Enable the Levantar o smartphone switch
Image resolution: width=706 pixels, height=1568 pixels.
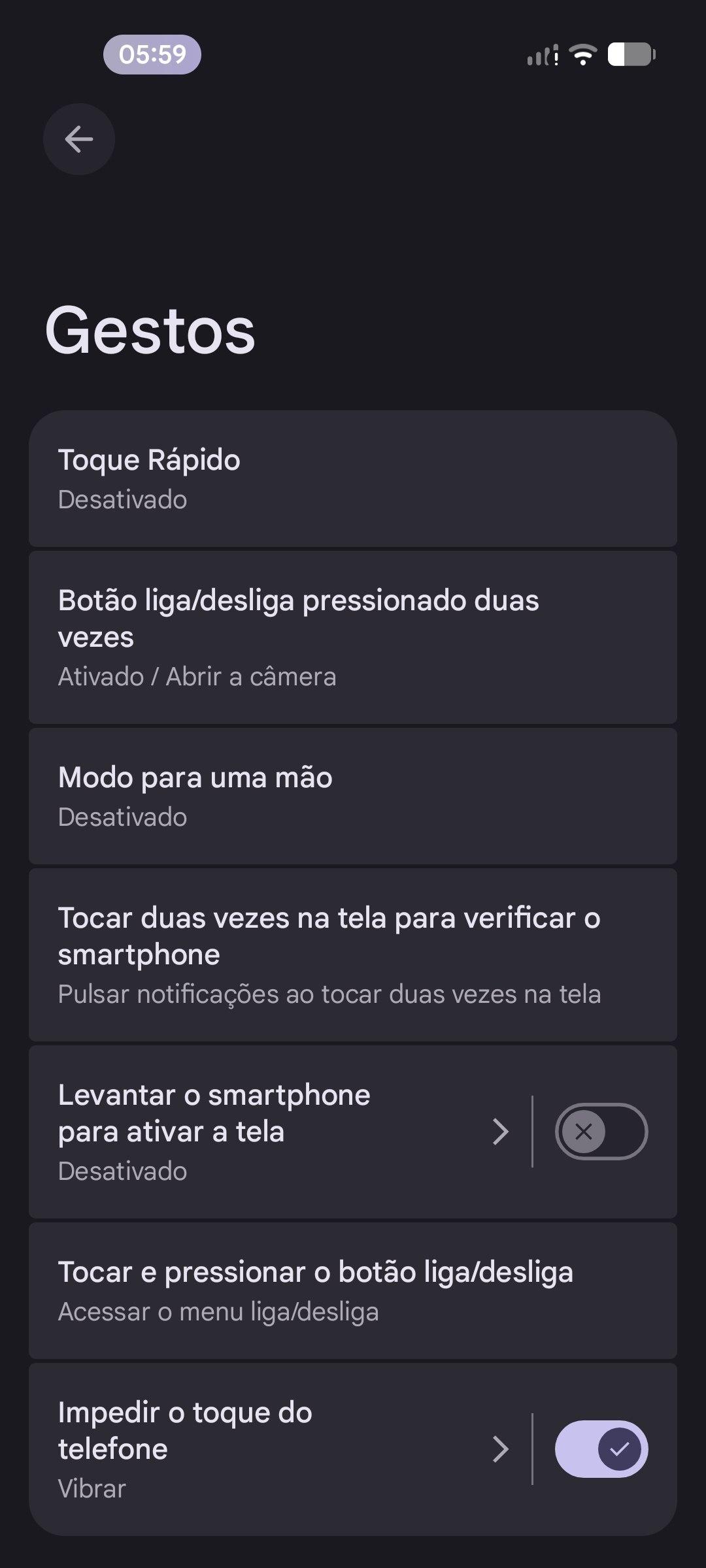tap(601, 1132)
